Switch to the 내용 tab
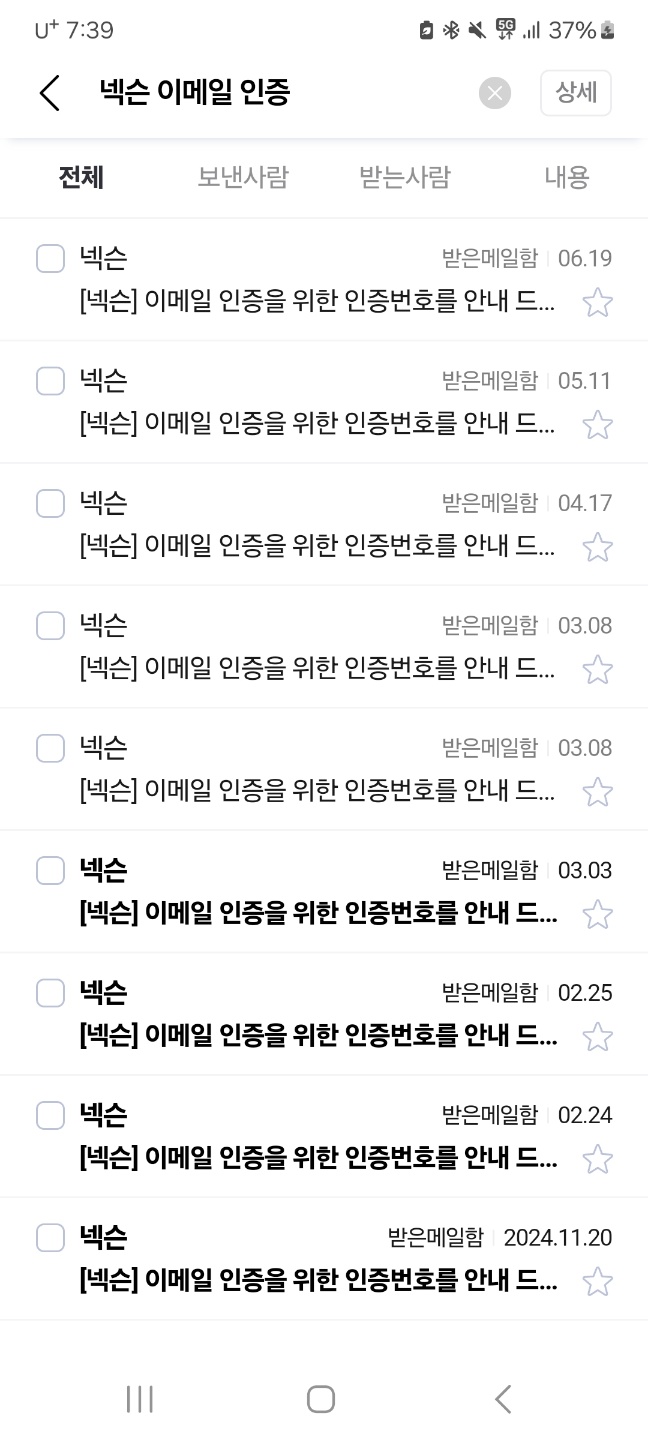The image size is (648, 1440). coord(567,177)
